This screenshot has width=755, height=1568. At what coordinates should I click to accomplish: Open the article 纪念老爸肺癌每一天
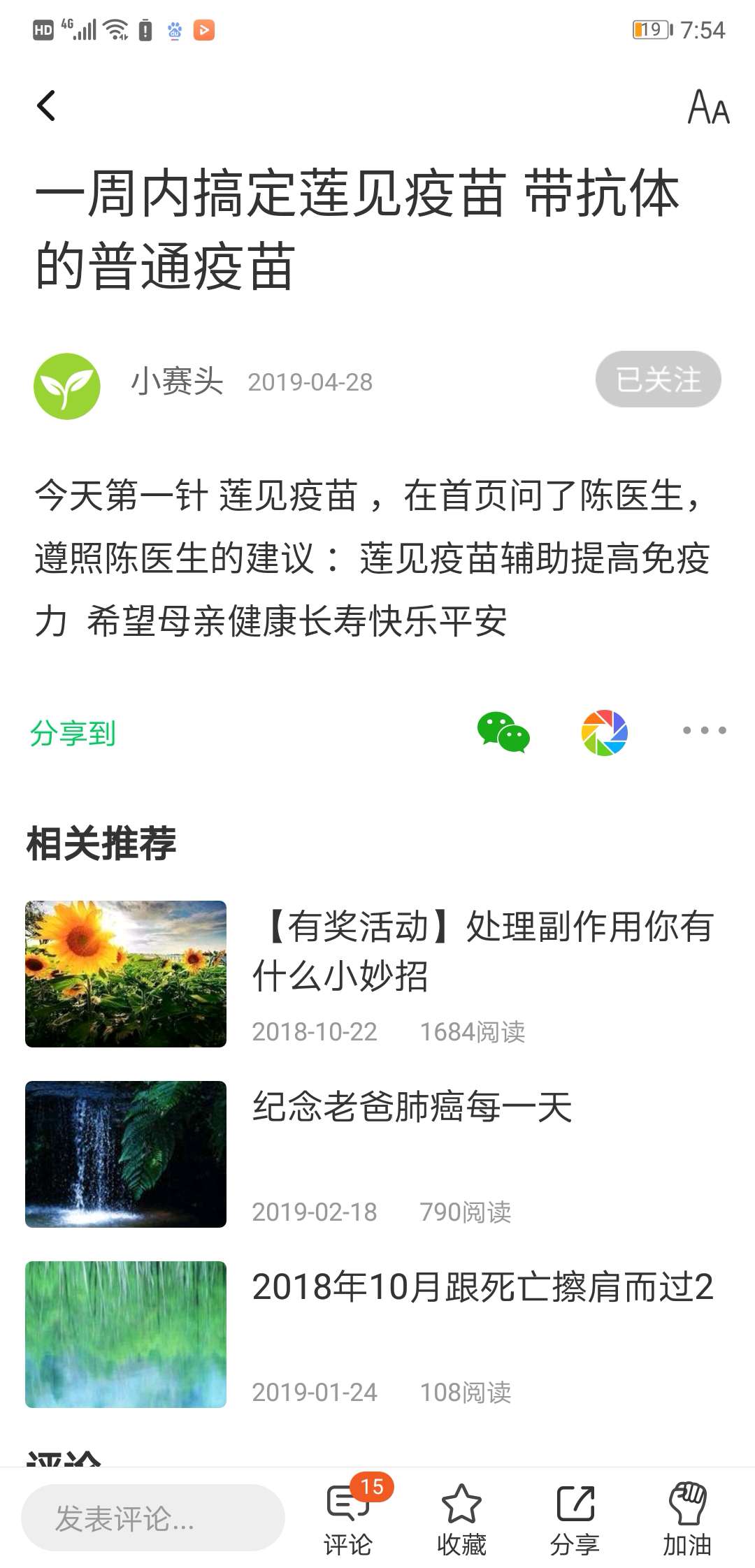click(413, 1109)
